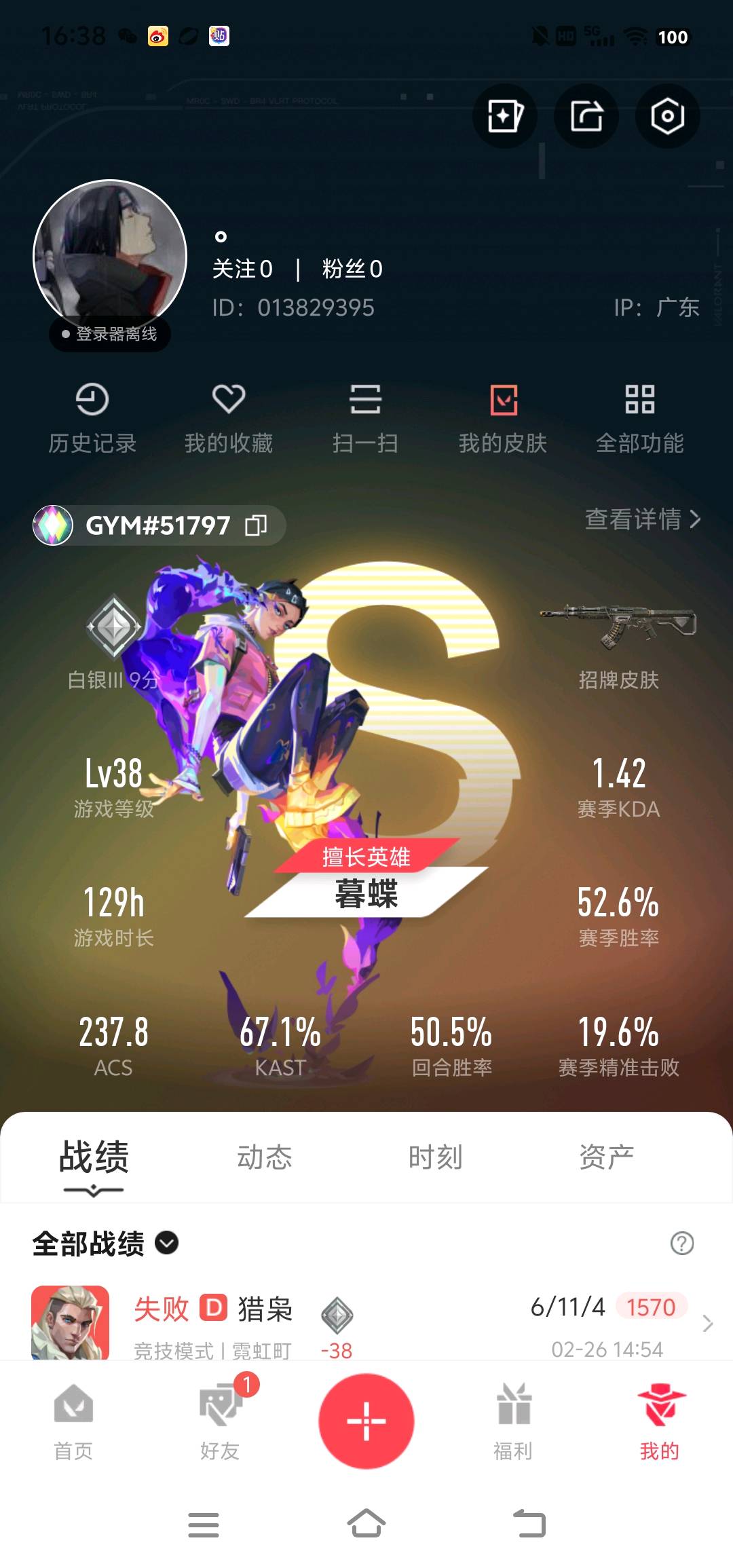The image size is (733, 1568).
Task: Share the profile page
Action: pos(586,116)
